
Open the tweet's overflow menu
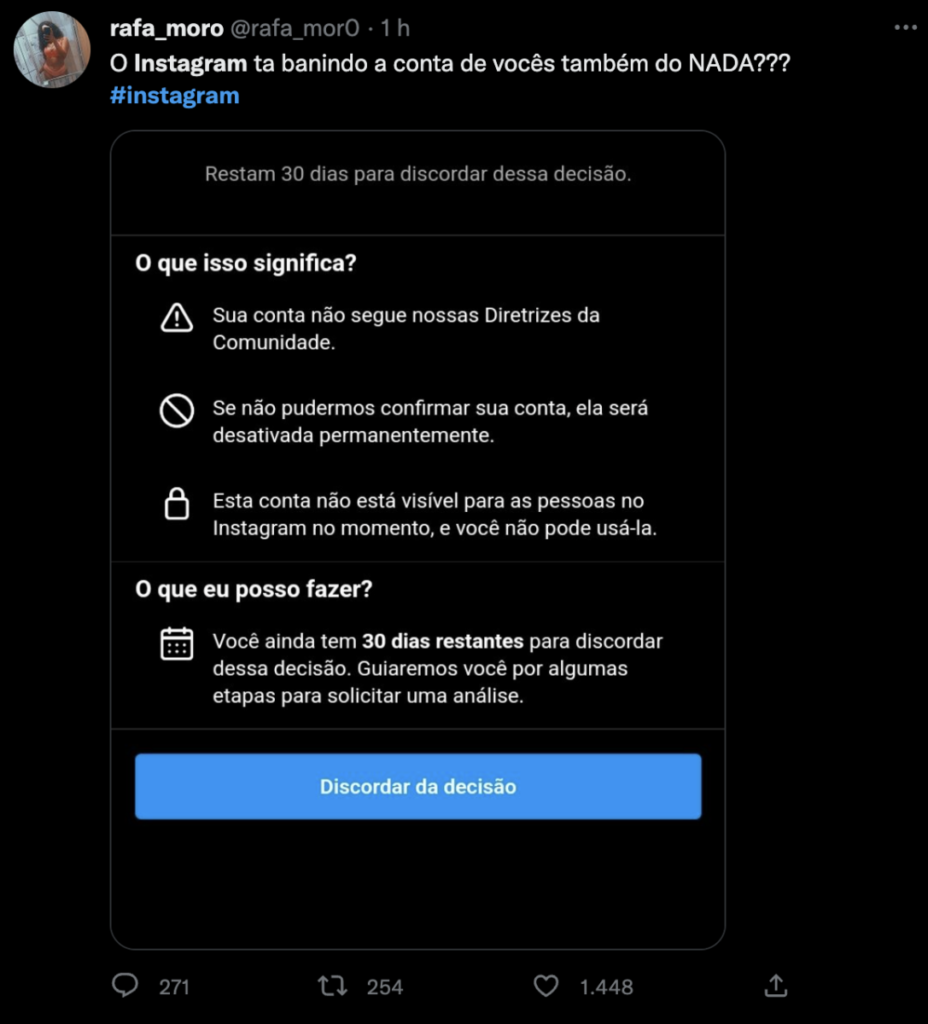pos(906,28)
